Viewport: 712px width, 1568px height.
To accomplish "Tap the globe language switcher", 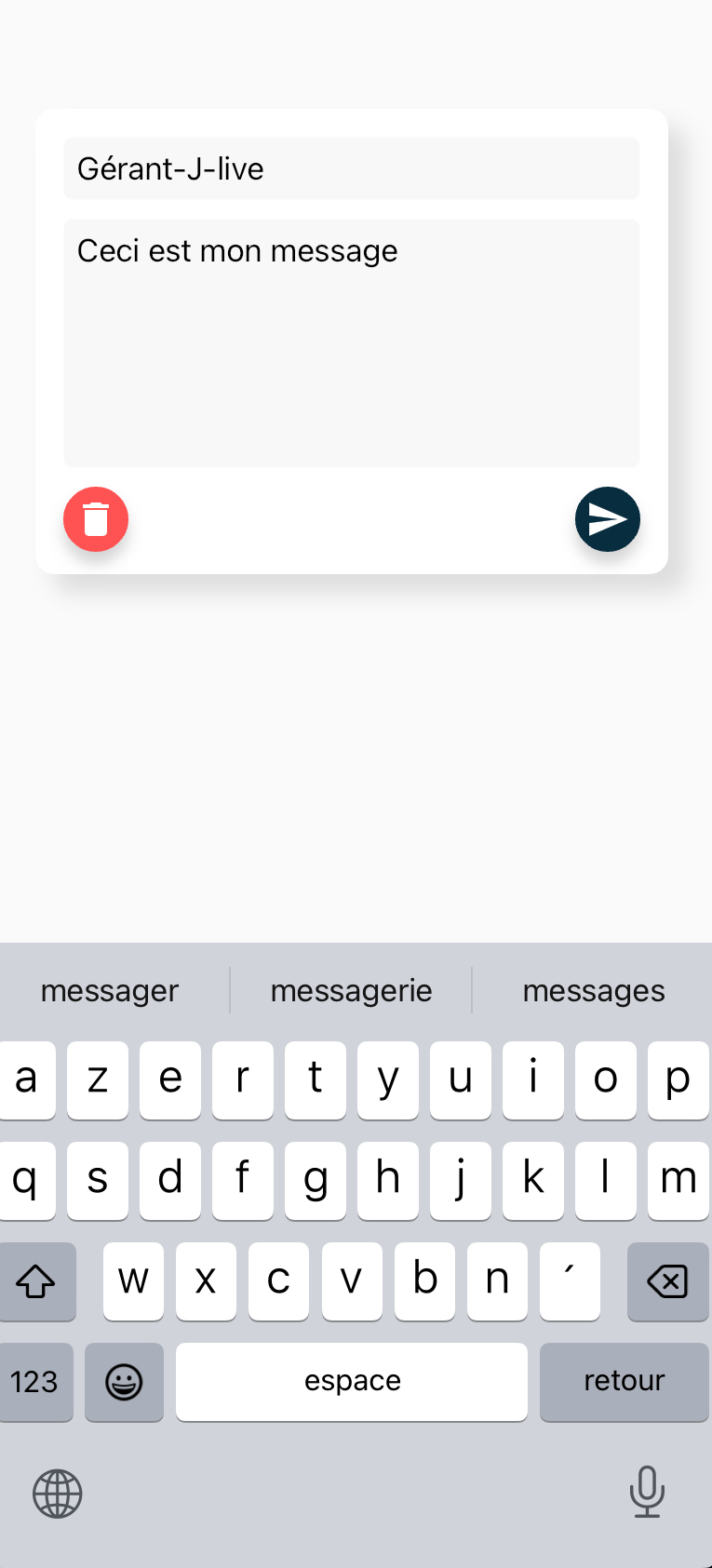I will 58,1494.
